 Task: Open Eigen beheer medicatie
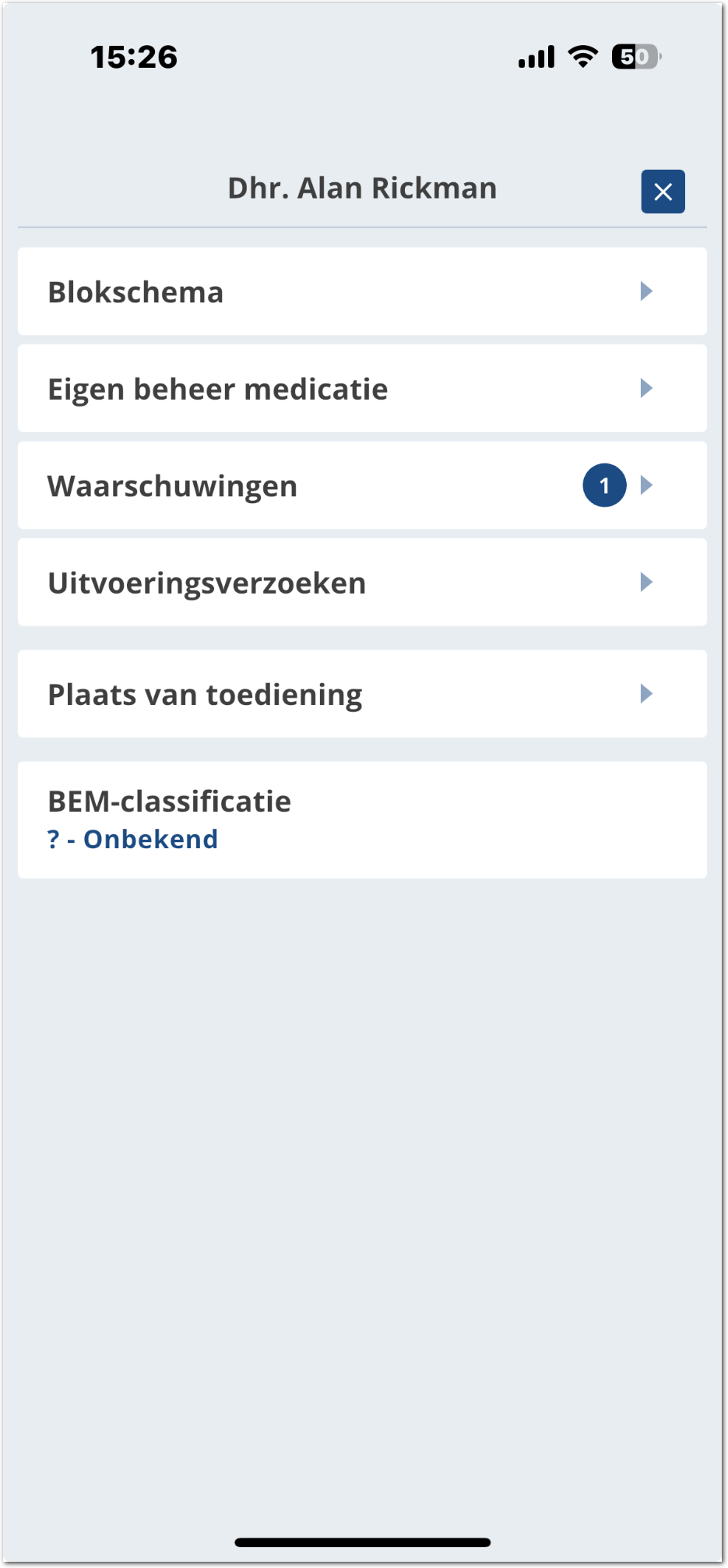point(362,389)
